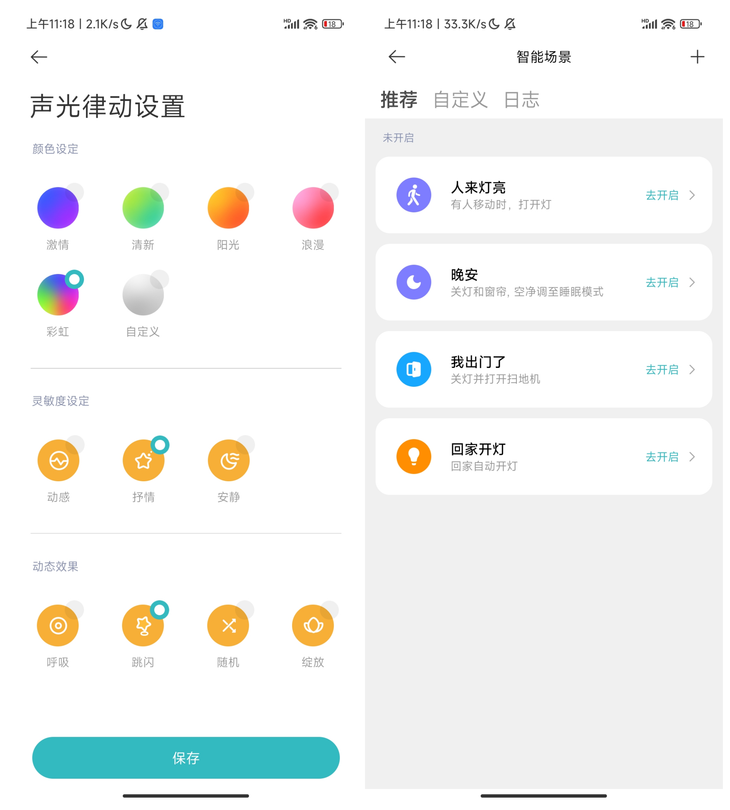Open the 我出门了 scene card
This screenshot has width=730, height=810.
[x=520, y=369]
